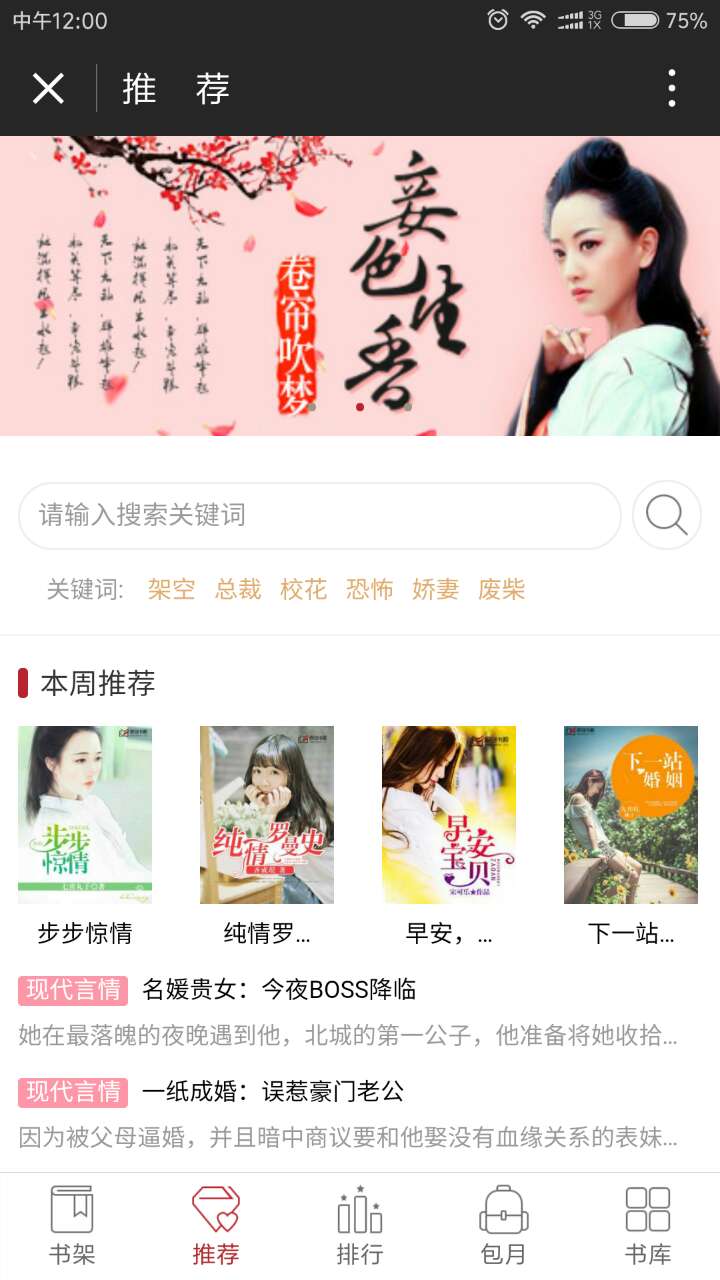This screenshot has height=1280, width=720.
Task: Select the 娇妻 keyword
Action: tap(436, 590)
